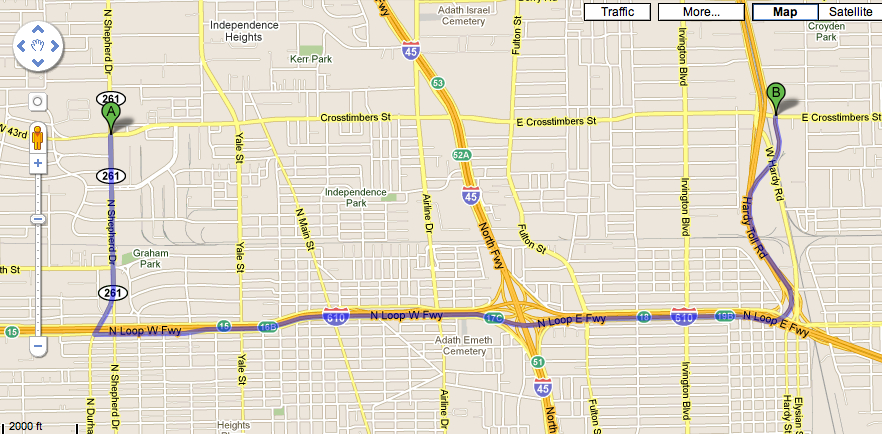This screenshot has width=882, height=434.
Task: Select start marker A
Action: pos(111,113)
